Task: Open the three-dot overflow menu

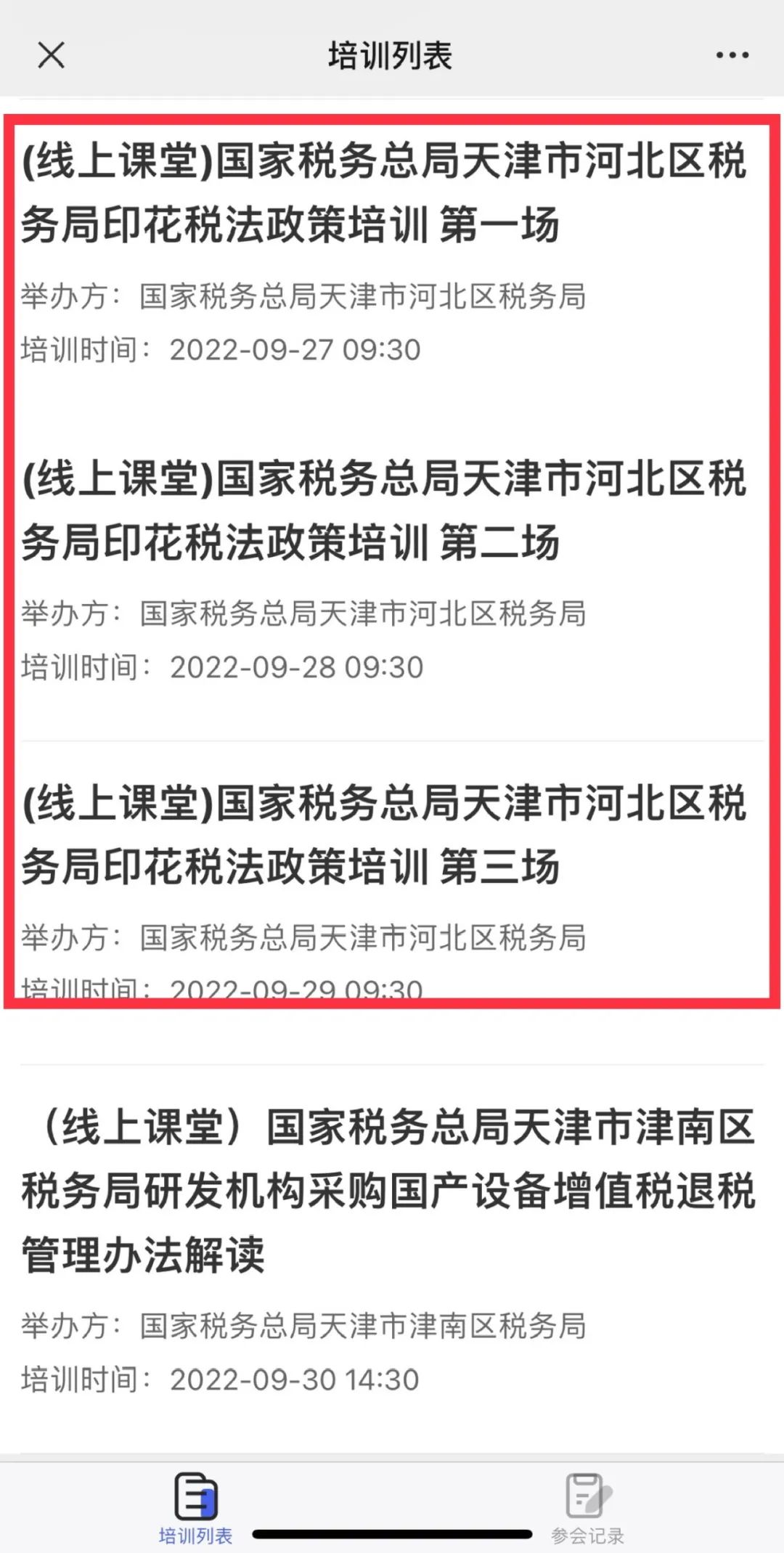Action: pyautogui.click(x=732, y=55)
